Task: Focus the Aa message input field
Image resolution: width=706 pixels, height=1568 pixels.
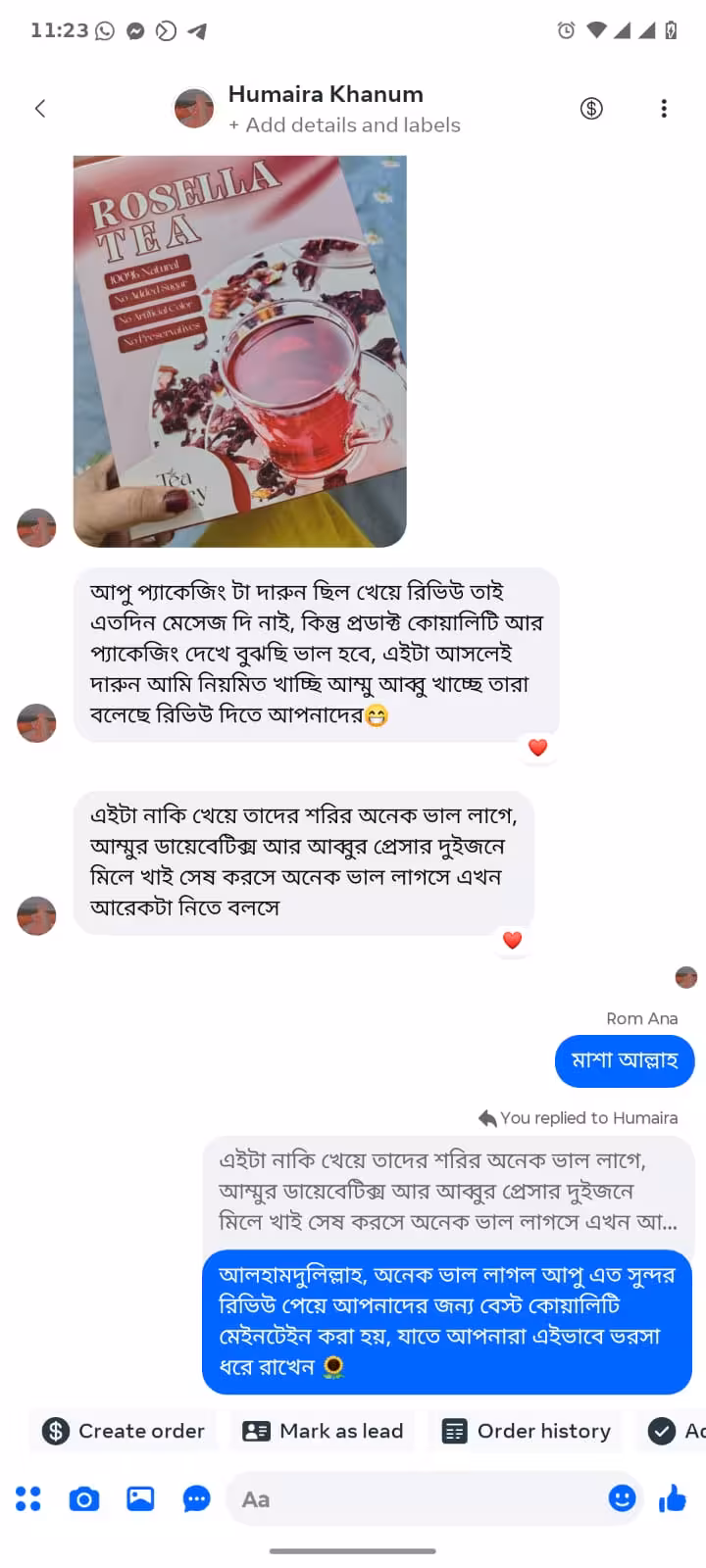Action: [x=412, y=1498]
